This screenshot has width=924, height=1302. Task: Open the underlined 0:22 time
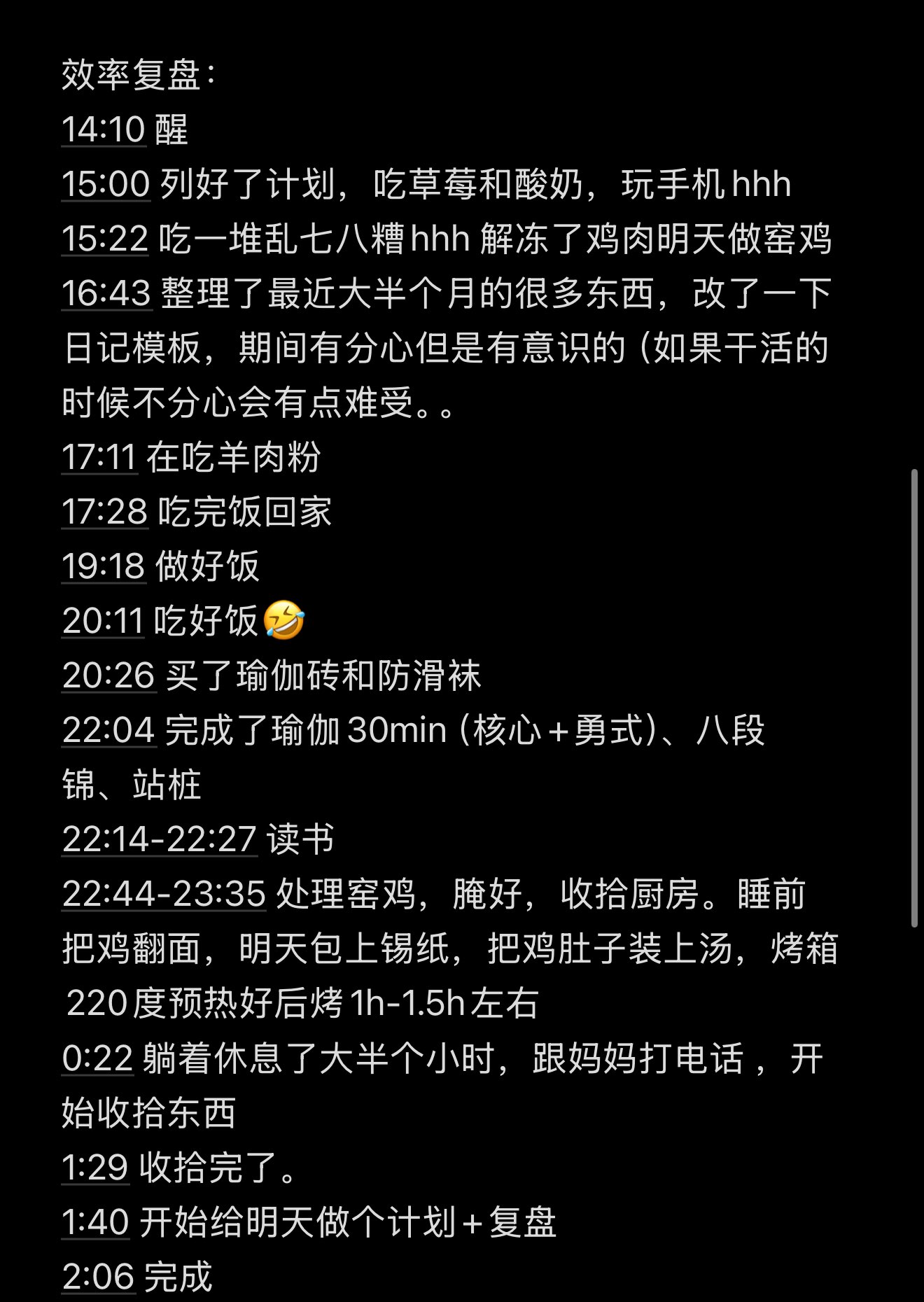pos(97,1058)
